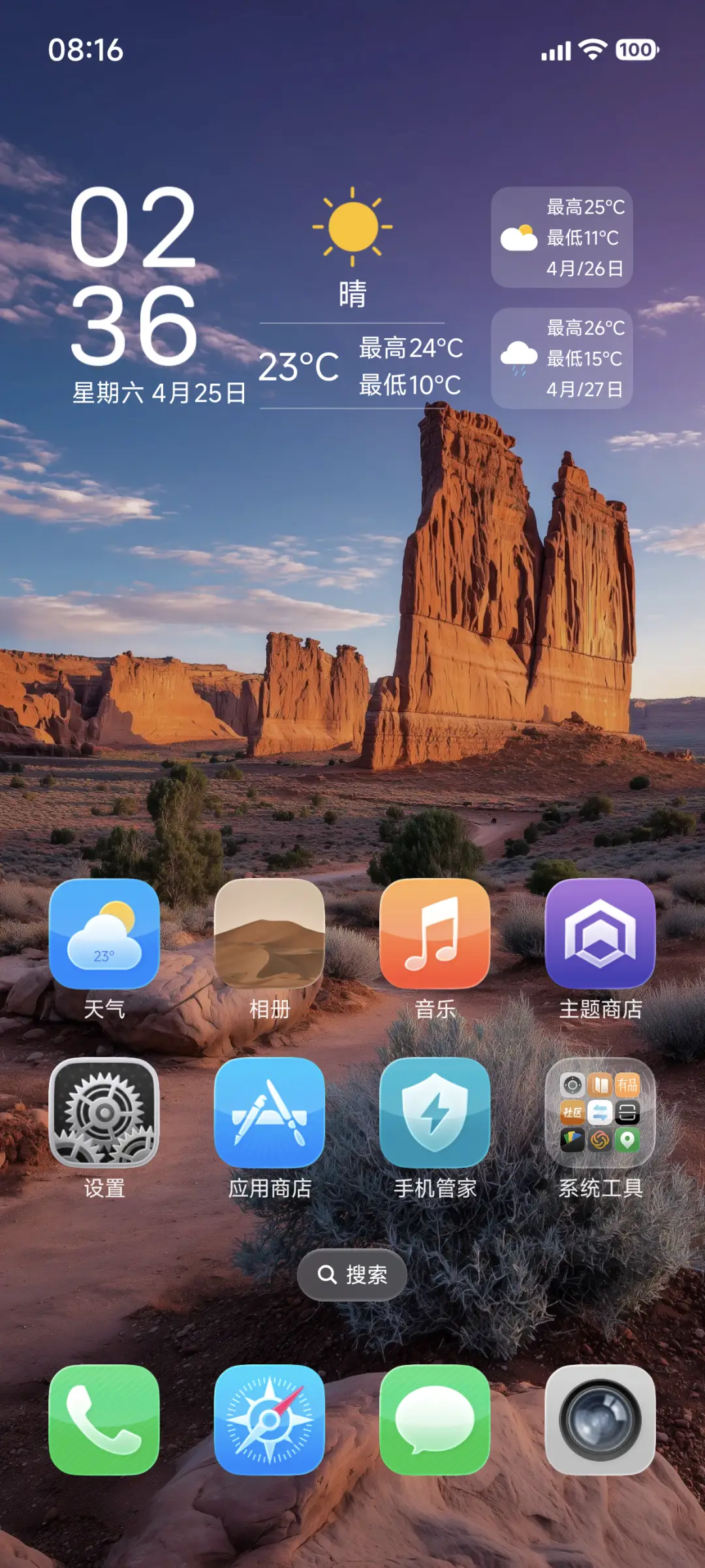
Task: Launch the compass browser in the dock
Action: pyautogui.click(x=270, y=1419)
